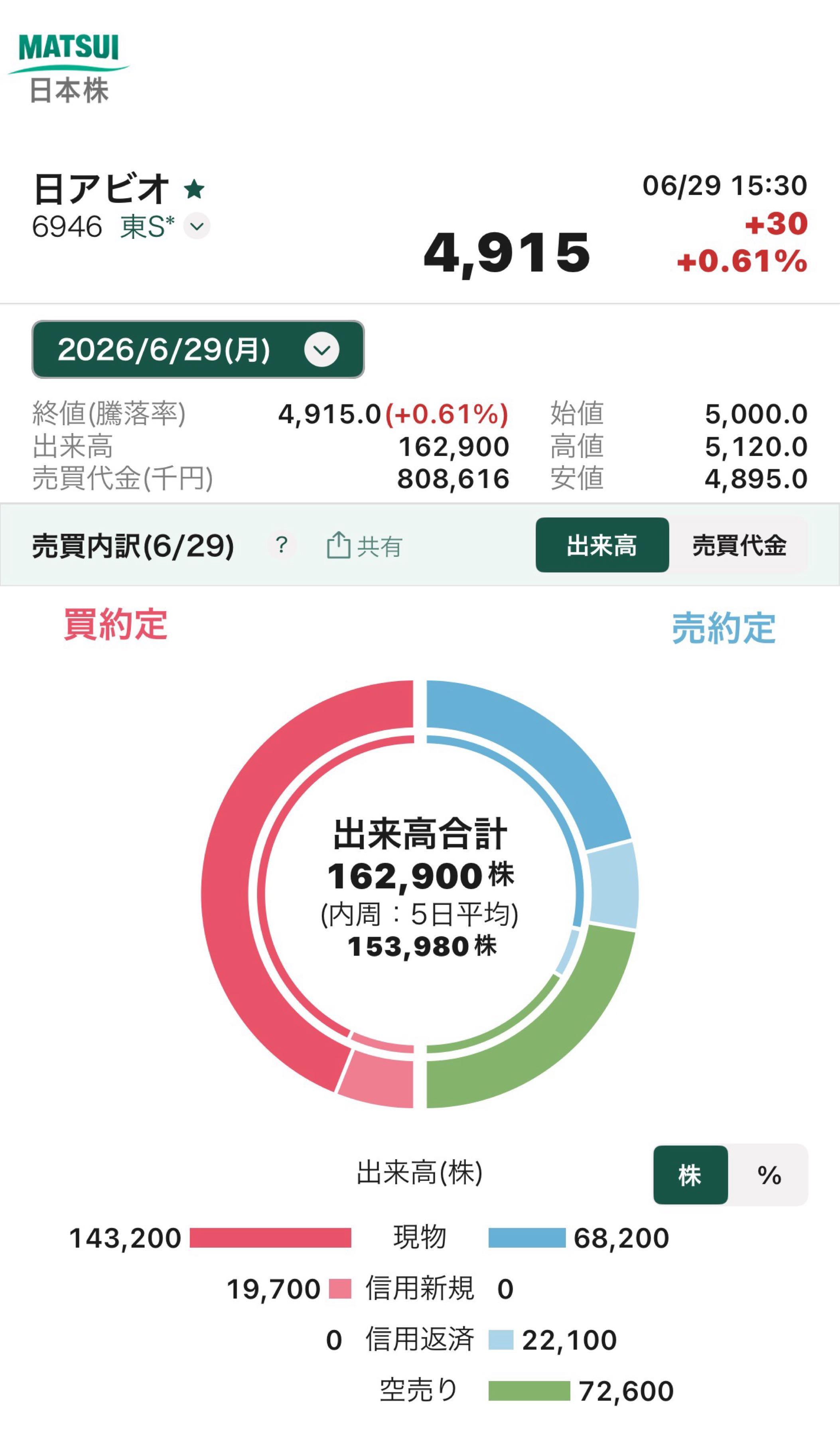The image size is (840, 1436).
Task: Select the 出来高 tab
Action: click(602, 545)
